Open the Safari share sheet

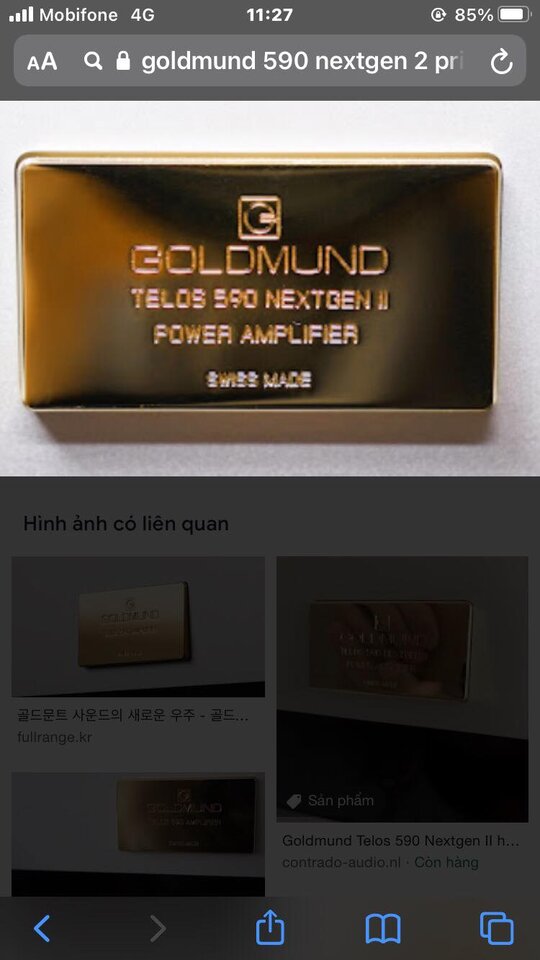pyautogui.click(x=270, y=926)
